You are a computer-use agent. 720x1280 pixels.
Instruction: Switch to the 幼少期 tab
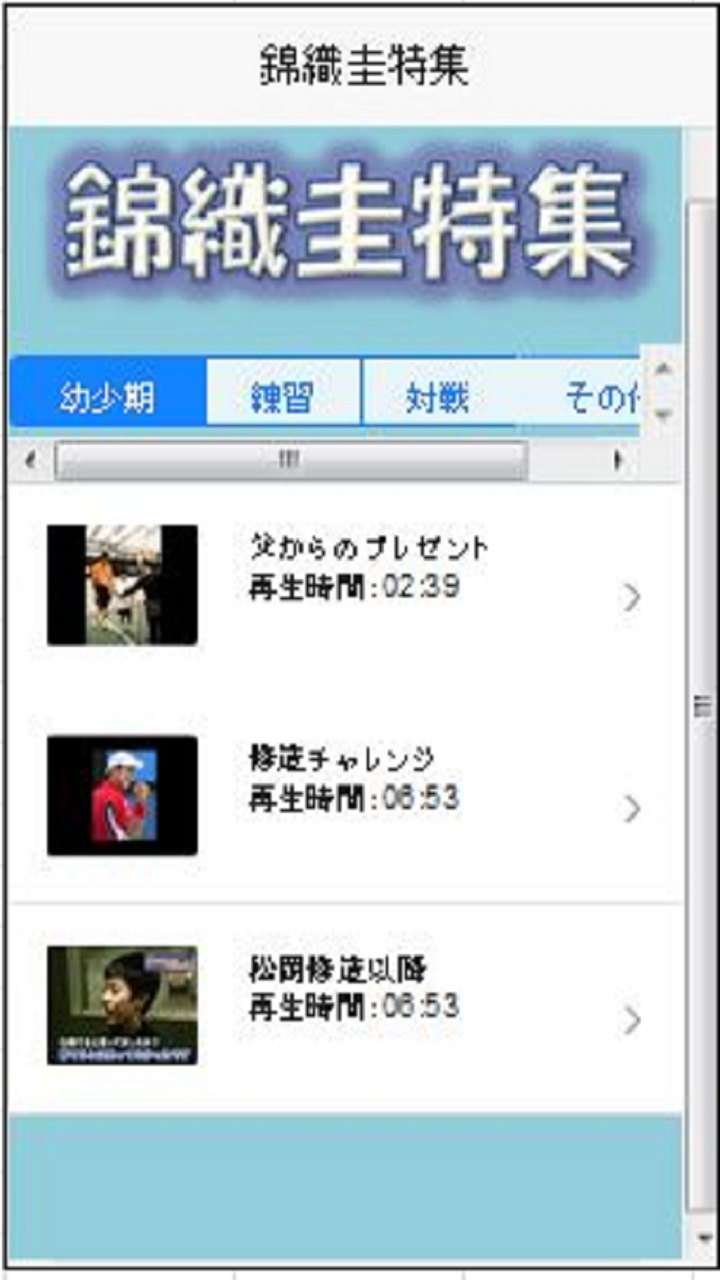click(x=107, y=398)
